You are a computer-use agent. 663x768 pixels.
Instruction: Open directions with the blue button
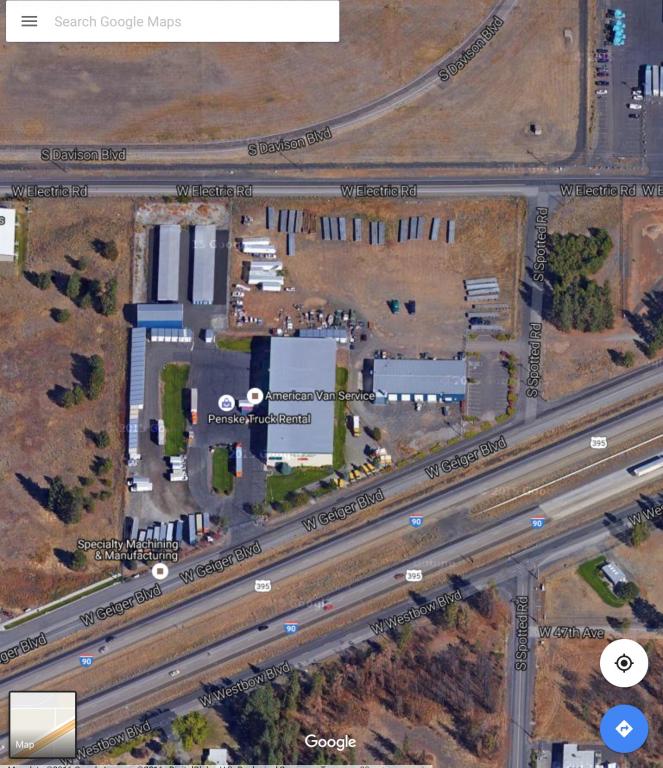pos(624,728)
